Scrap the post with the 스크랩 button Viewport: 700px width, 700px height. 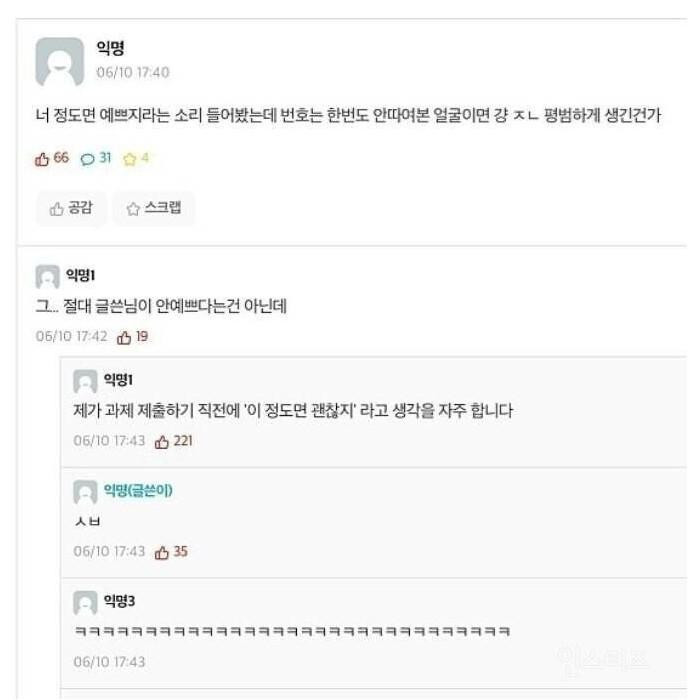(x=154, y=208)
